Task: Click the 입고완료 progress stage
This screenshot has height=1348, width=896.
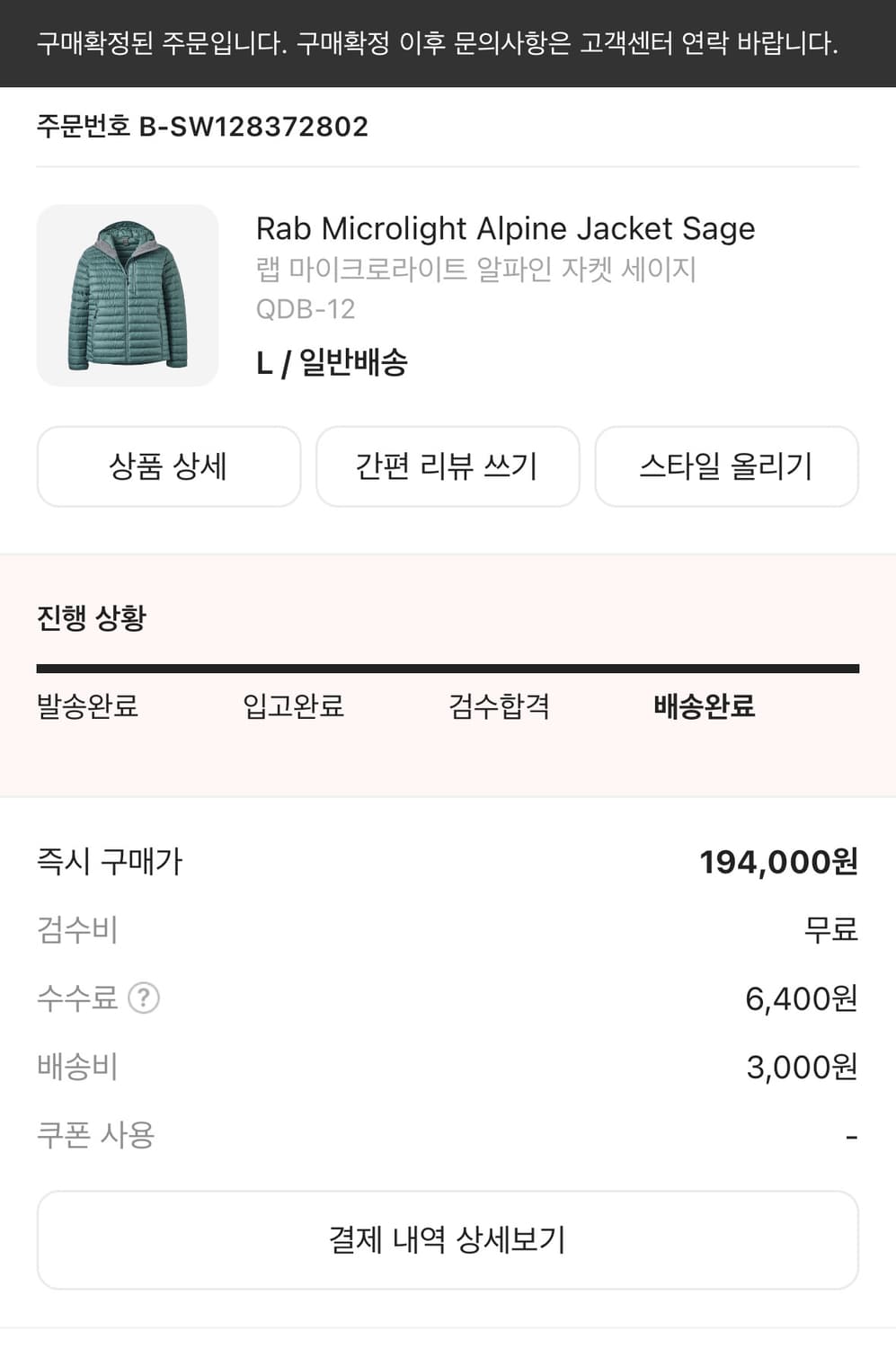Action: [x=295, y=708]
